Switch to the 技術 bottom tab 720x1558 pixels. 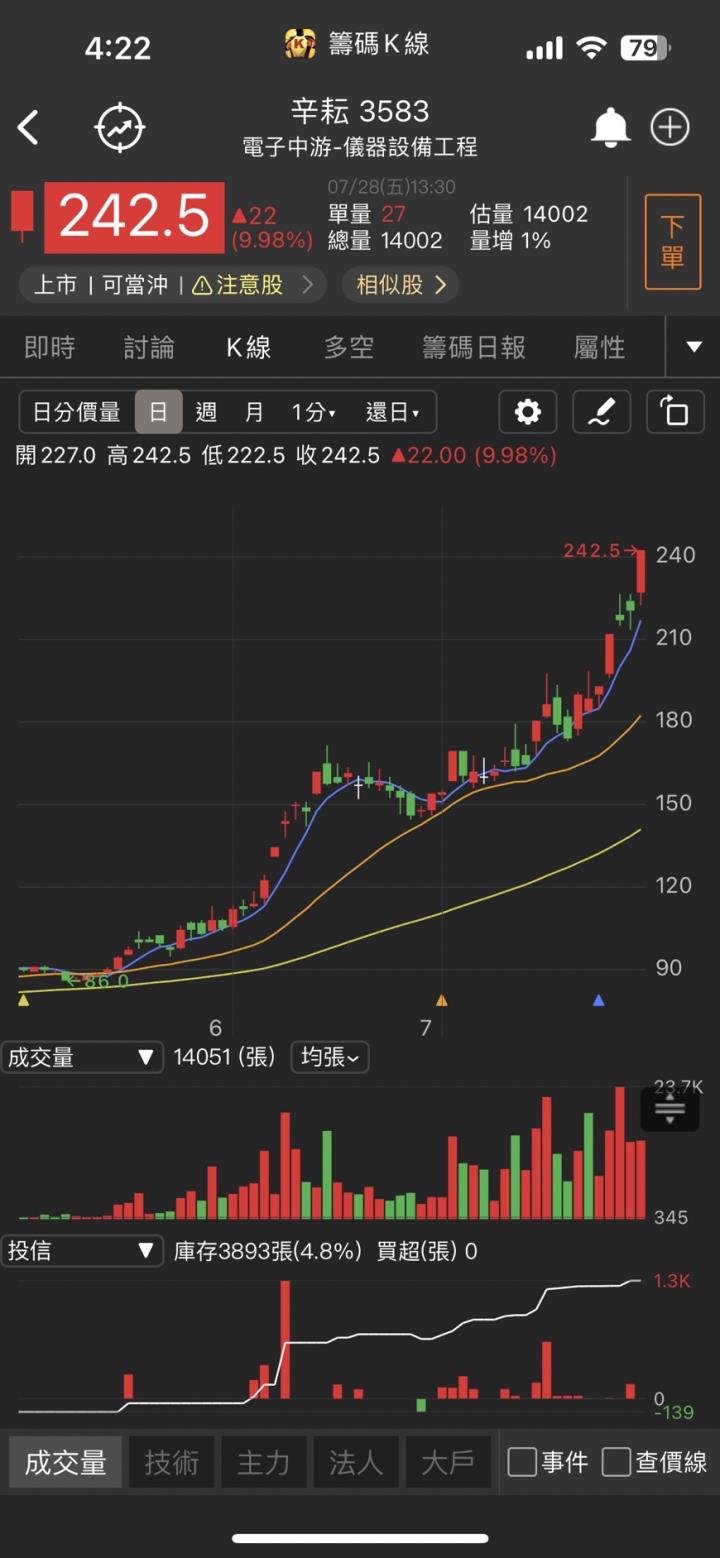click(x=171, y=1462)
